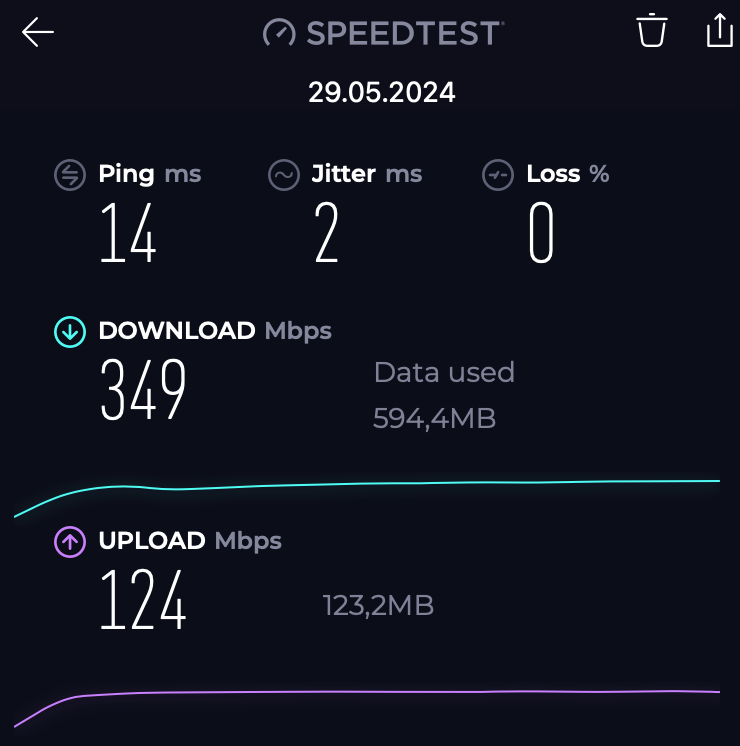The width and height of the screenshot is (740, 746).
Task: Delete this speed test result
Action: 652,31
